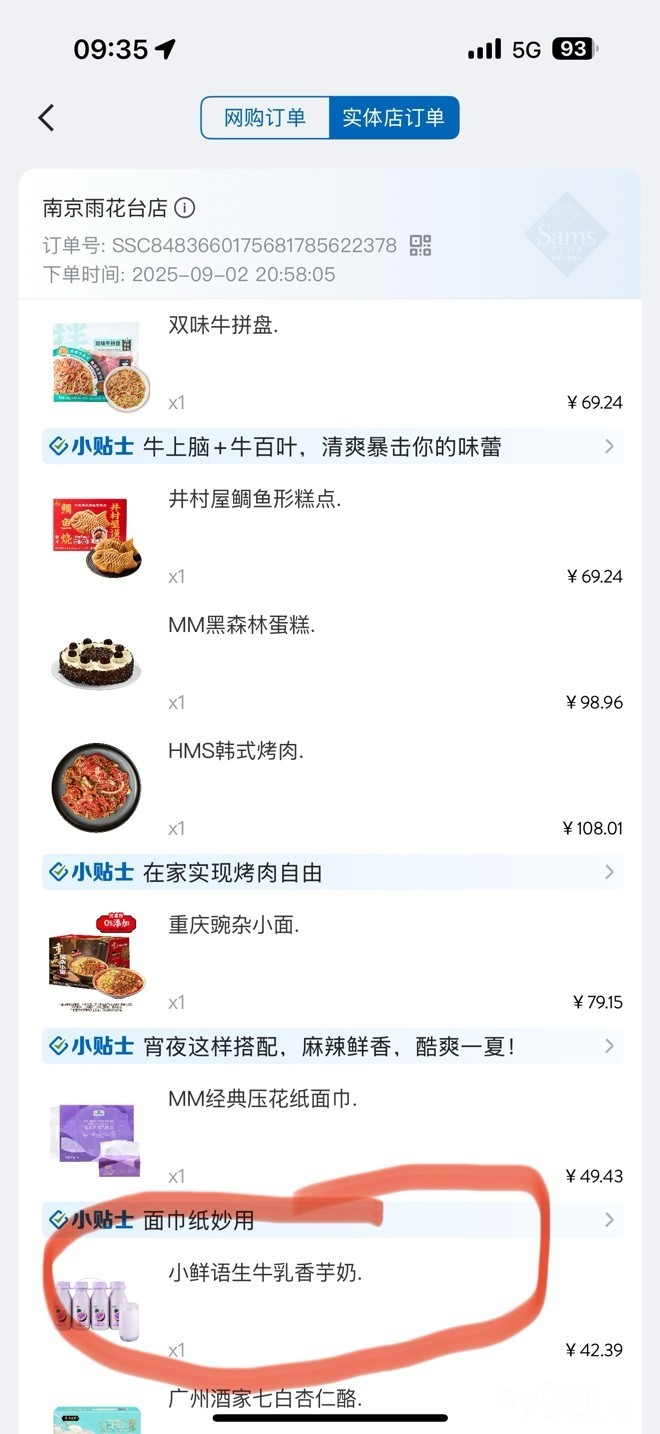View the 重庆豌杂小面 product
Viewport: 660px width, 1434px height.
(x=233, y=925)
